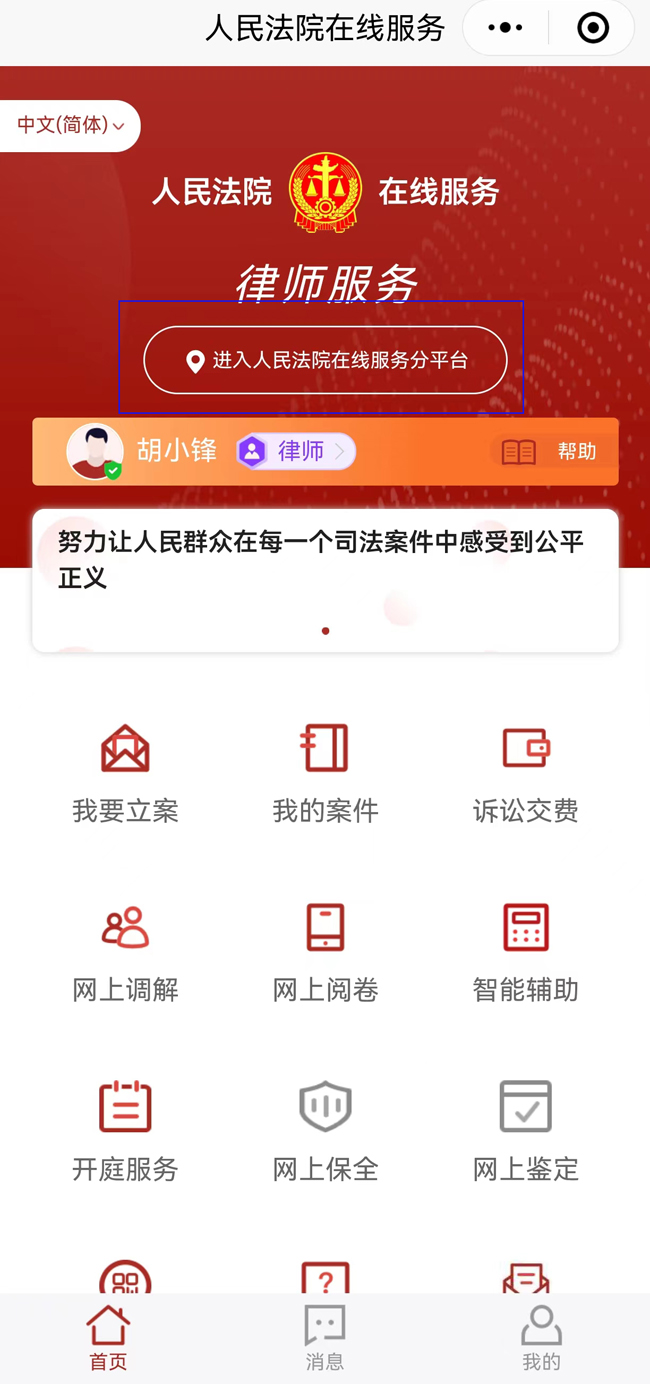This screenshot has height=1384, width=650.
Task: Open 我要立案 case filing
Action: click(125, 773)
